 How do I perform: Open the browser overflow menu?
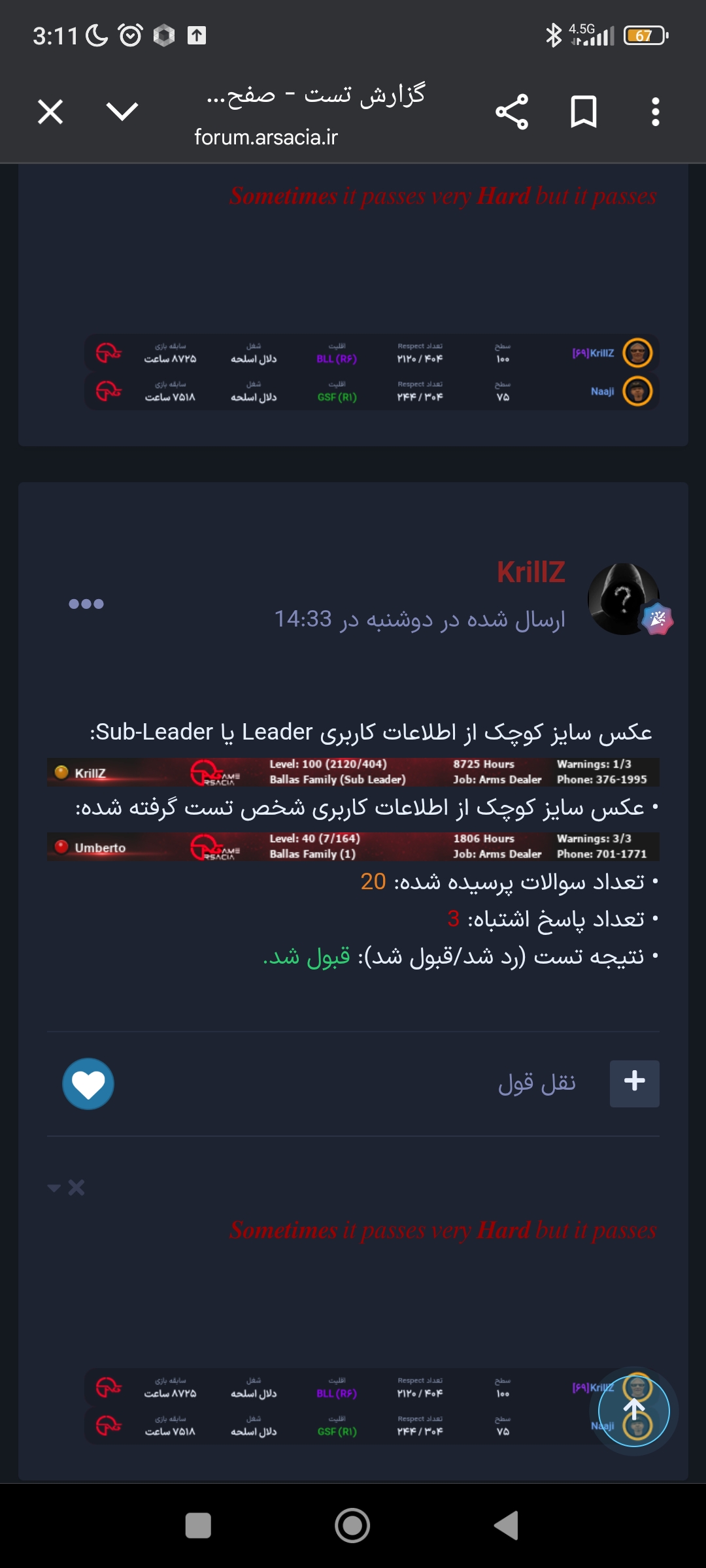point(655,112)
